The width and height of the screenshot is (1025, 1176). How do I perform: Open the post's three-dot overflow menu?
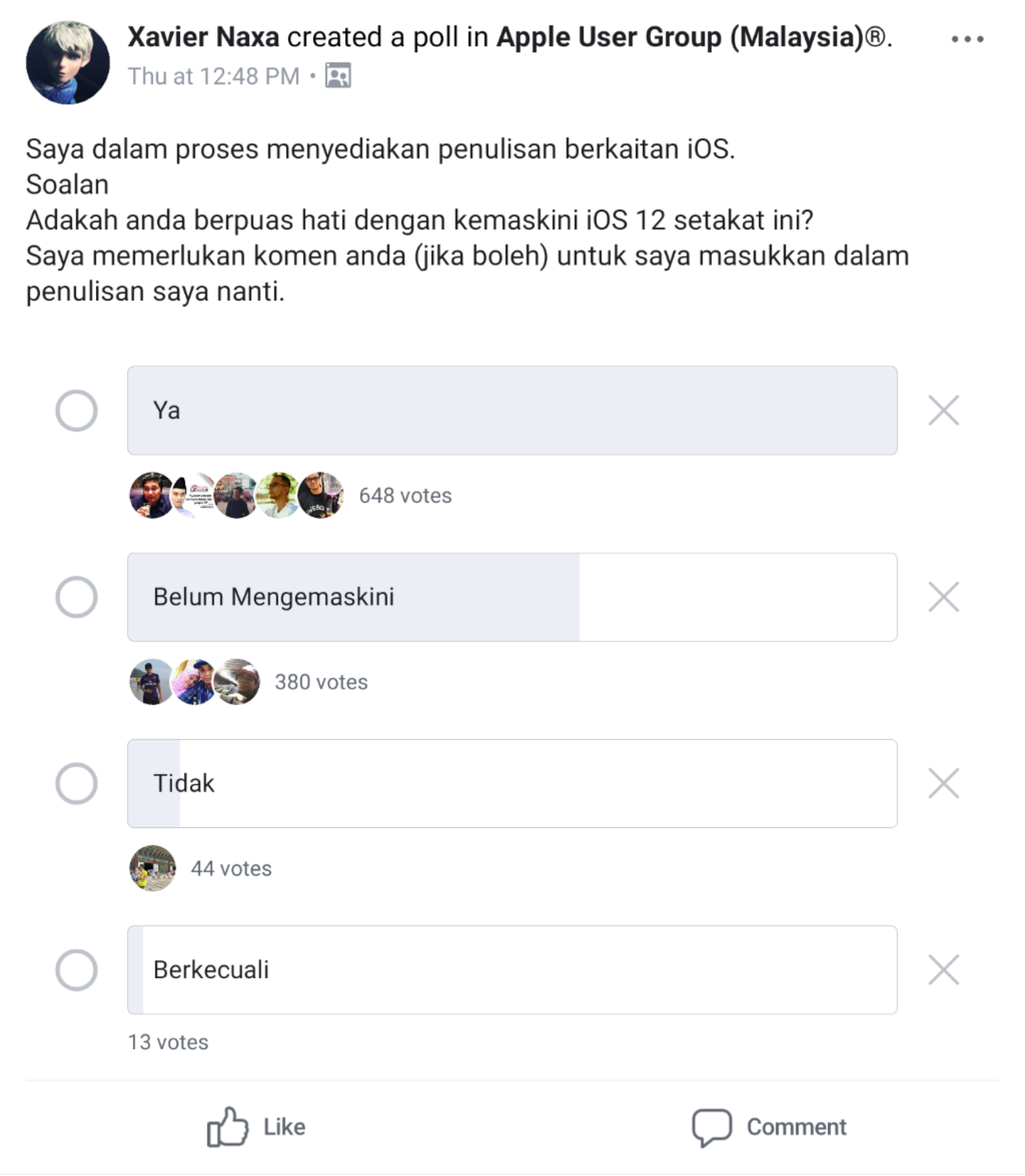tap(967, 39)
